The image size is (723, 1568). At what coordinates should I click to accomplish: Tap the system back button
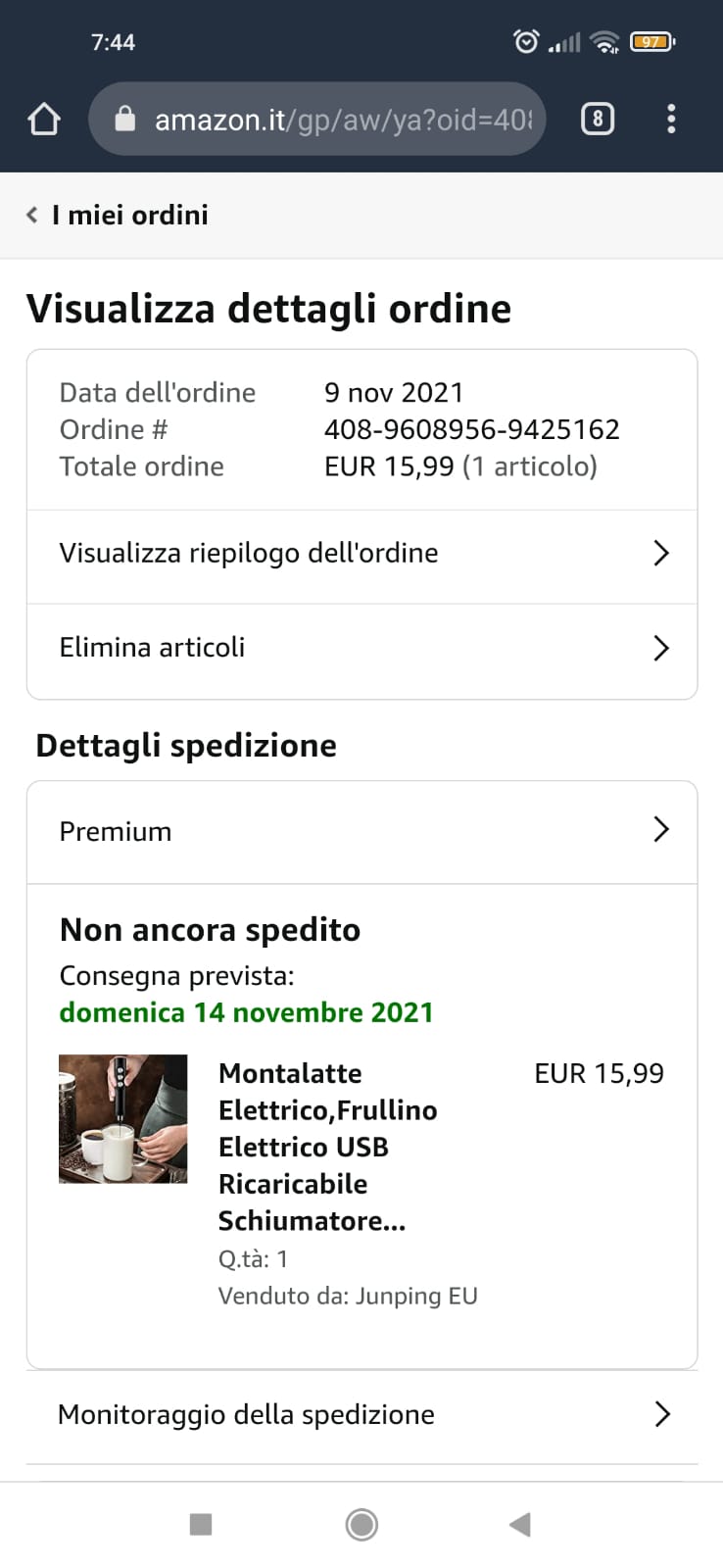click(x=520, y=1524)
